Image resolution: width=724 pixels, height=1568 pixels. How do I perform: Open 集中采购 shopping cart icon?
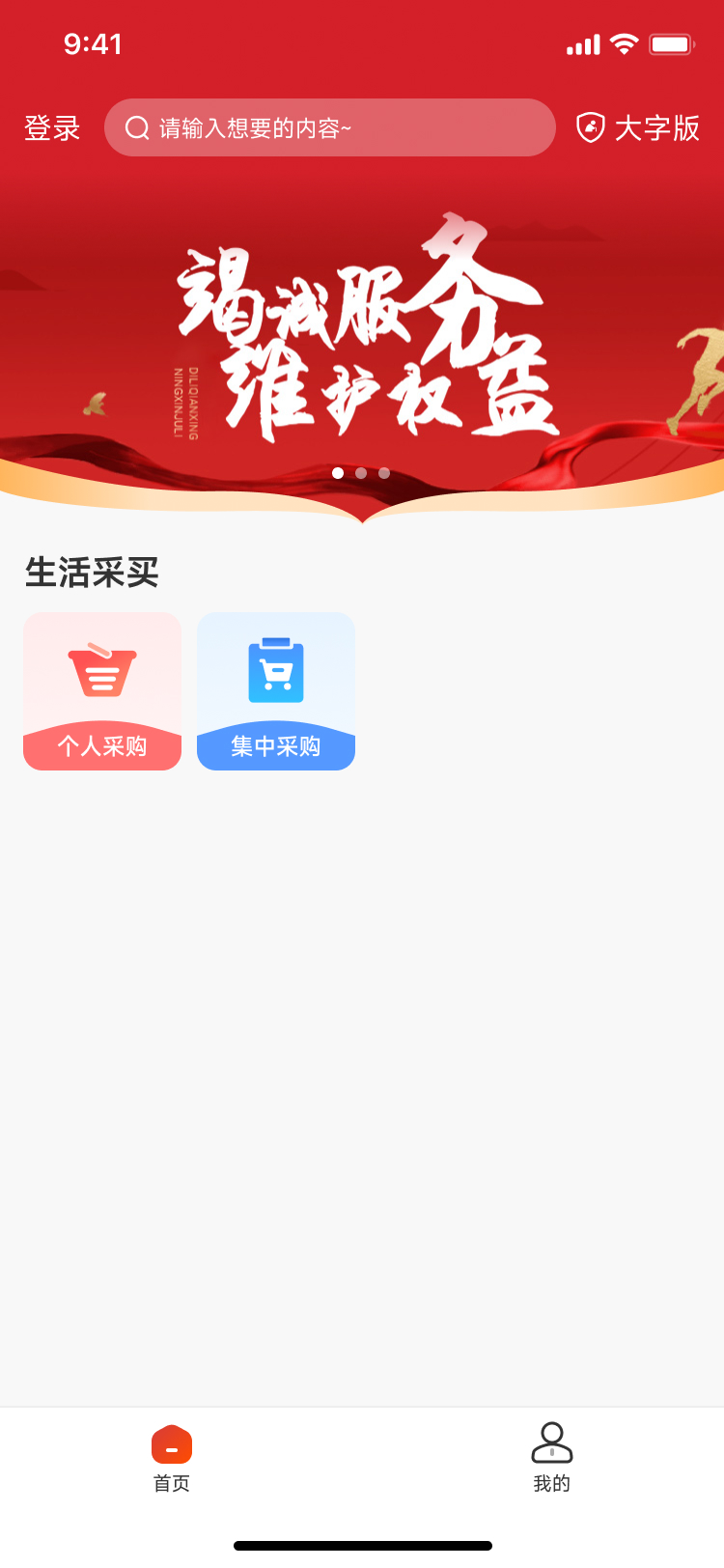(275, 669)
